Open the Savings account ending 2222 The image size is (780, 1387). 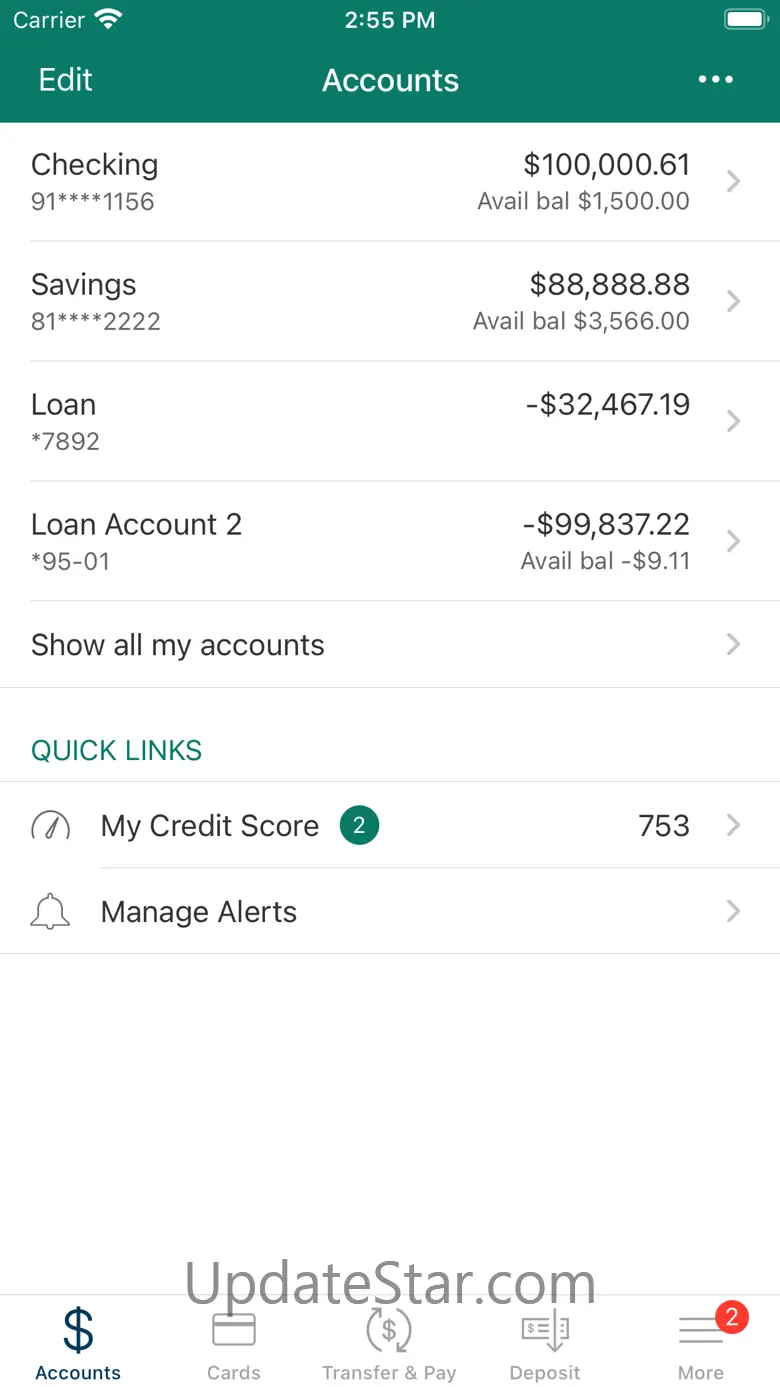click(390, 301)
